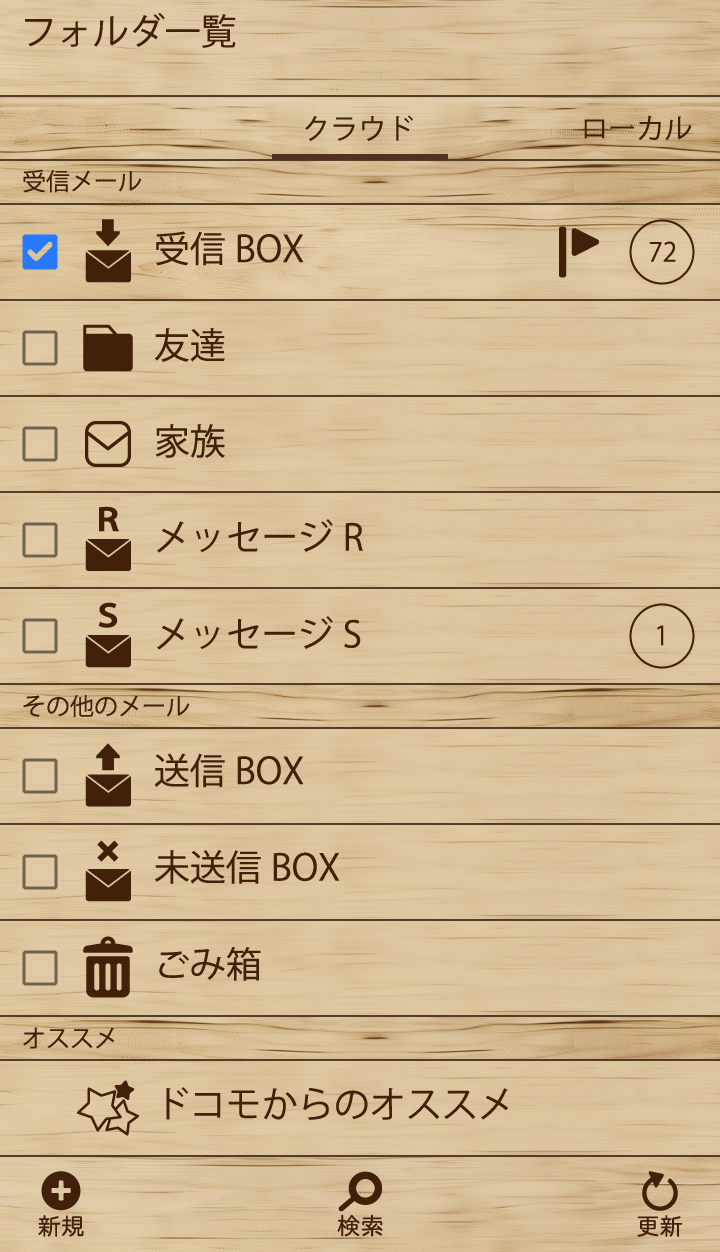Open the ごみ箱 trash folder
This screenshot has width=720, height=1252.
point(208,966)
